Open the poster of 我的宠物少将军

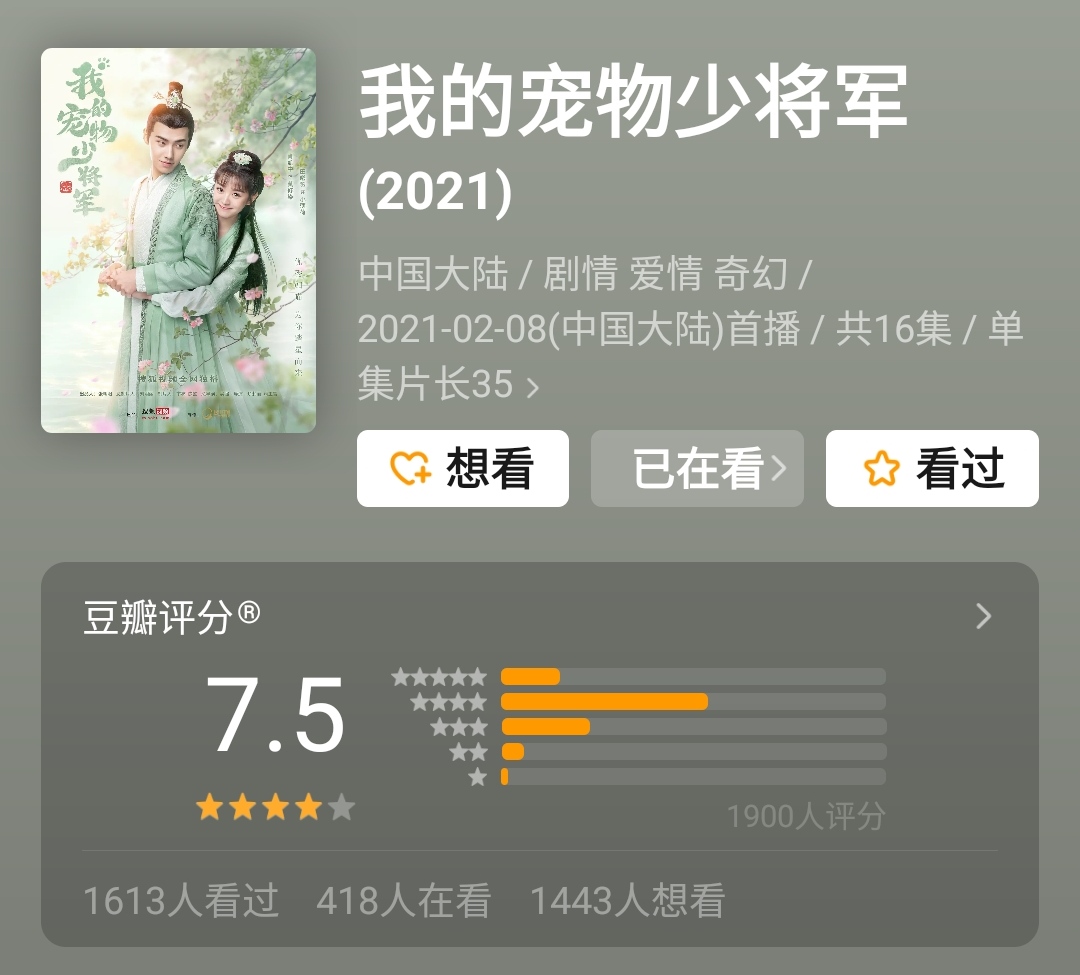[x=178, y=240]
